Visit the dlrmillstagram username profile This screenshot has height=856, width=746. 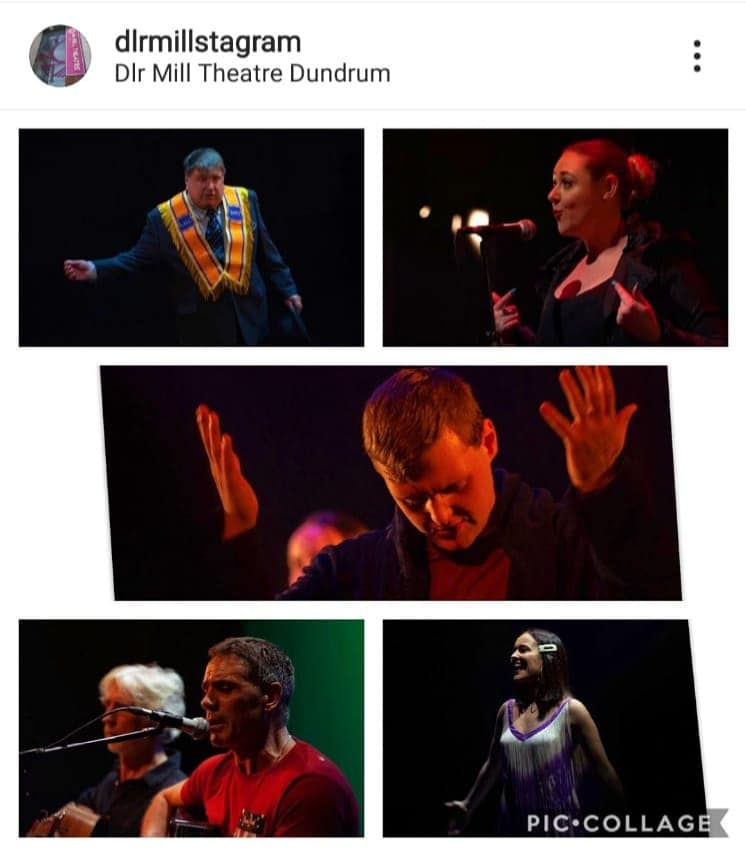click(x=207, y=41)
